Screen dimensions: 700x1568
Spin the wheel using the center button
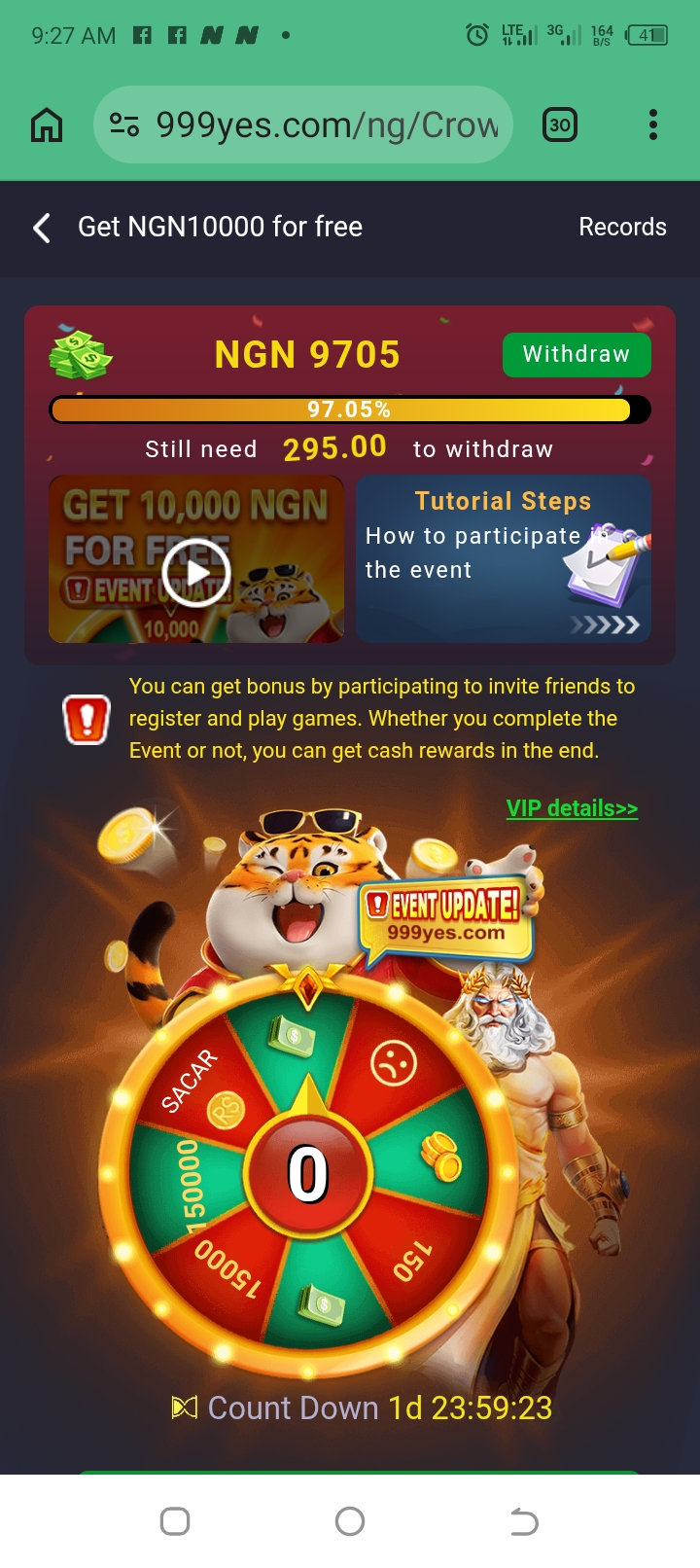pos(308,1174)
